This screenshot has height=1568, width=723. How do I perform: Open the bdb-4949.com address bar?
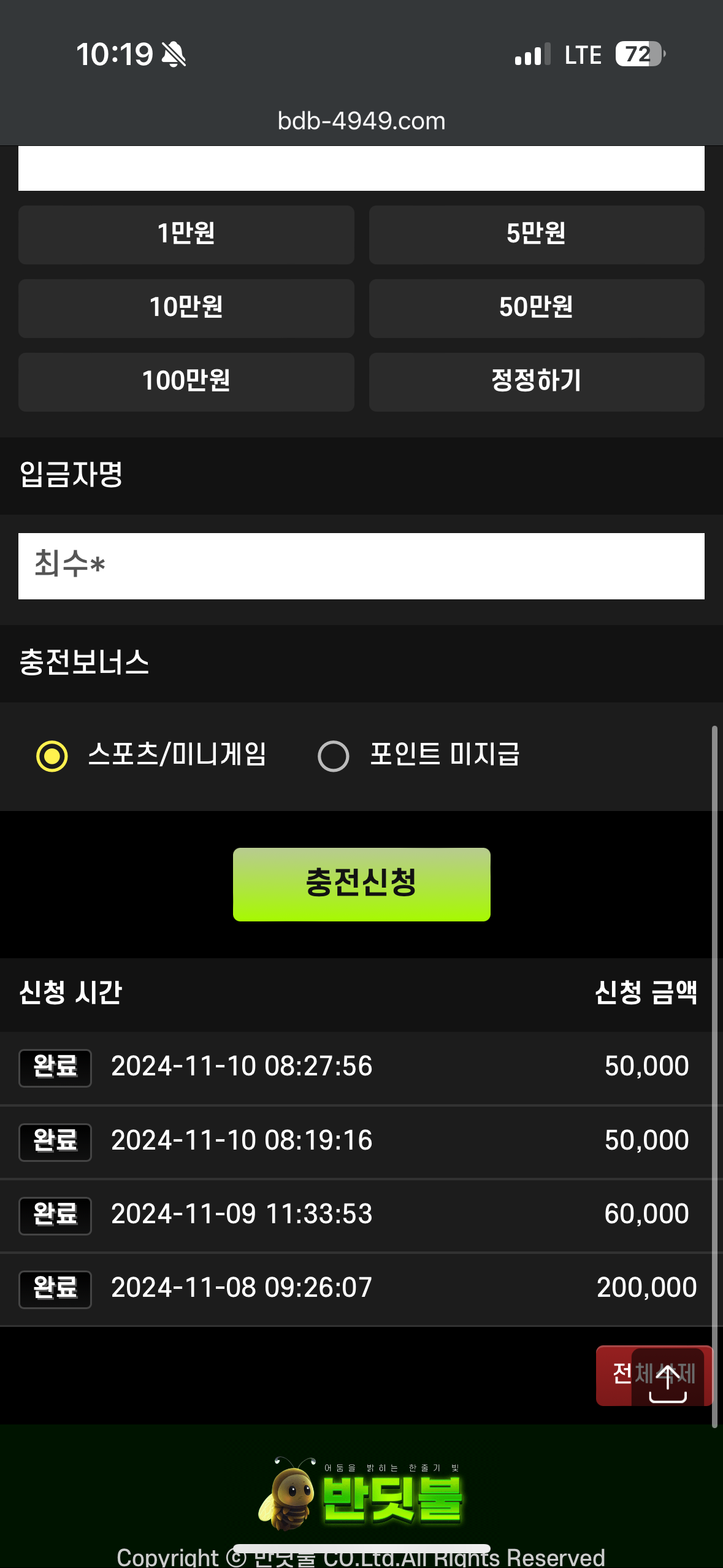[x=361, y=121]
